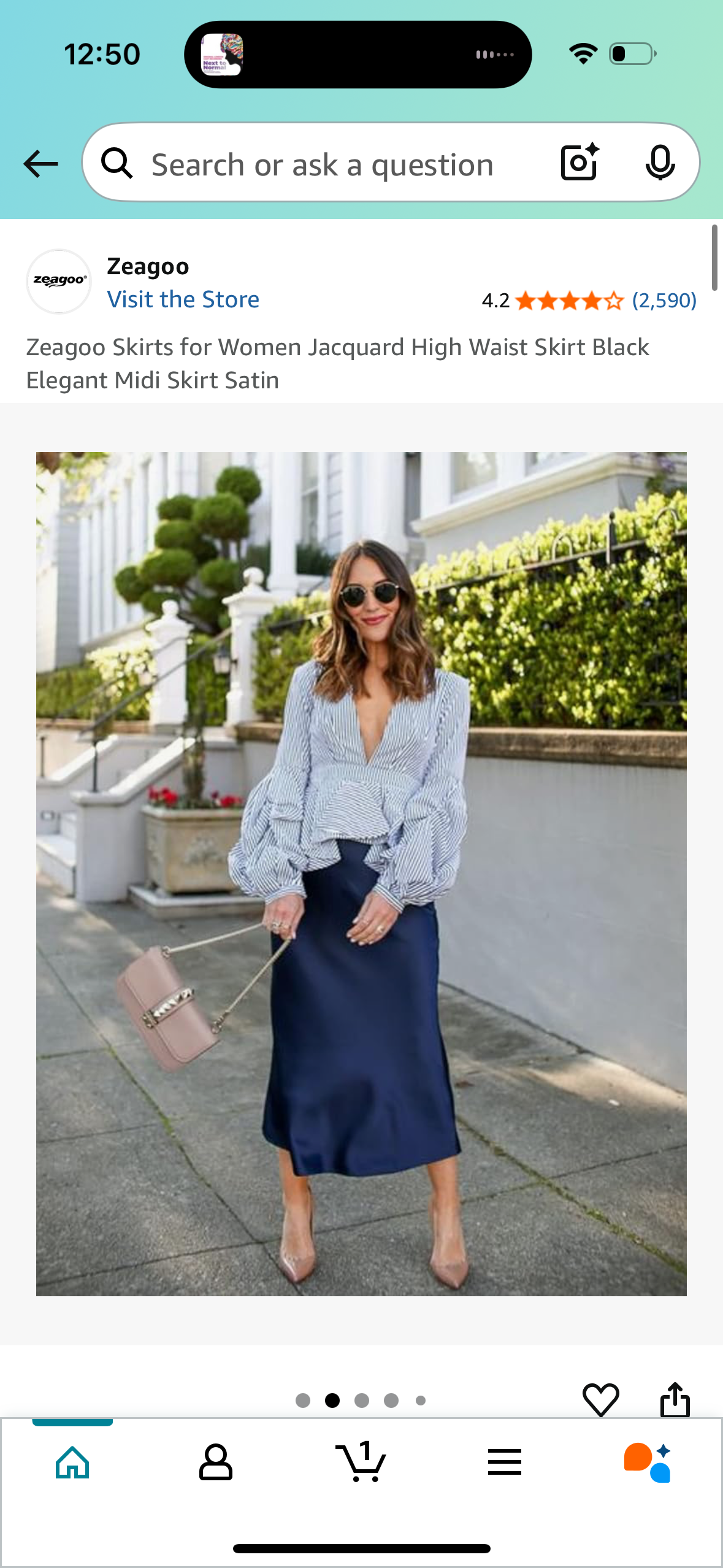Screen dimensions: 723x1568
Task: Share this product listing
Action: (x=675, y=1400)
